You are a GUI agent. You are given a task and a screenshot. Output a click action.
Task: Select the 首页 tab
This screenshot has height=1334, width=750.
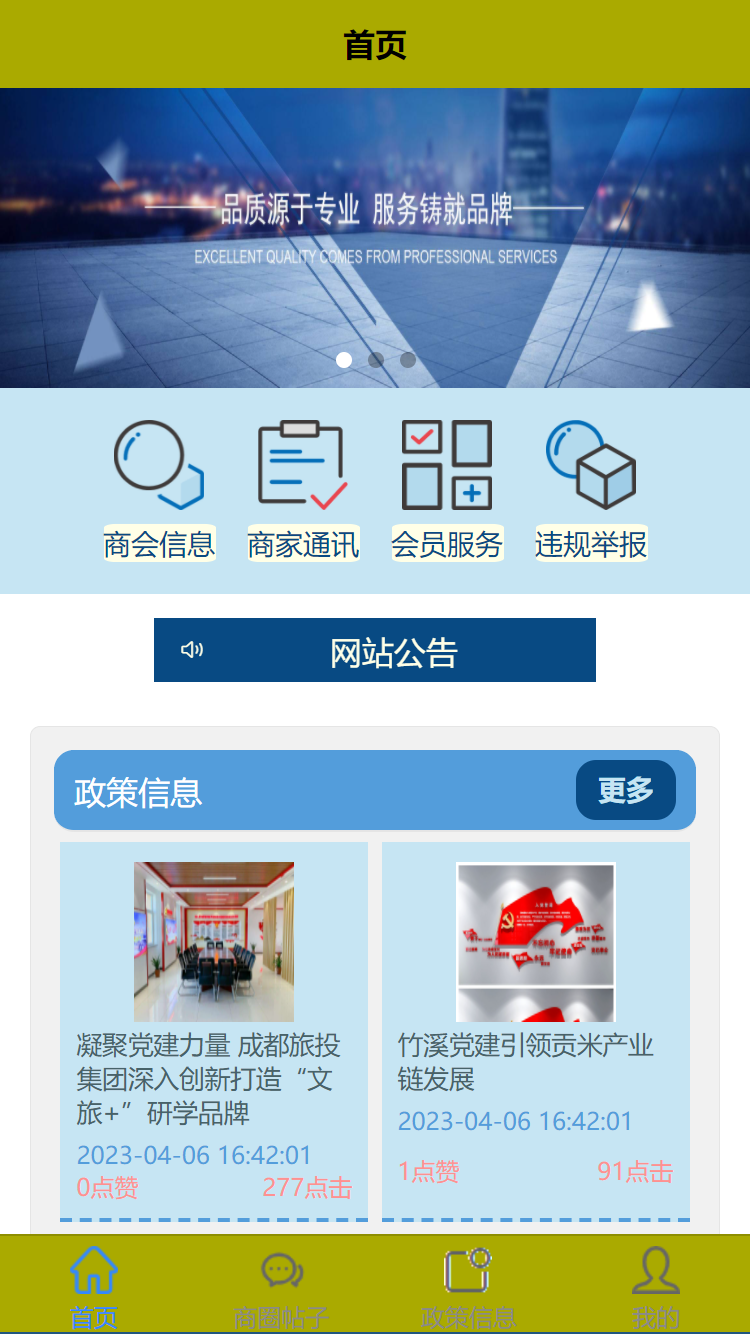click(94, 1288)
